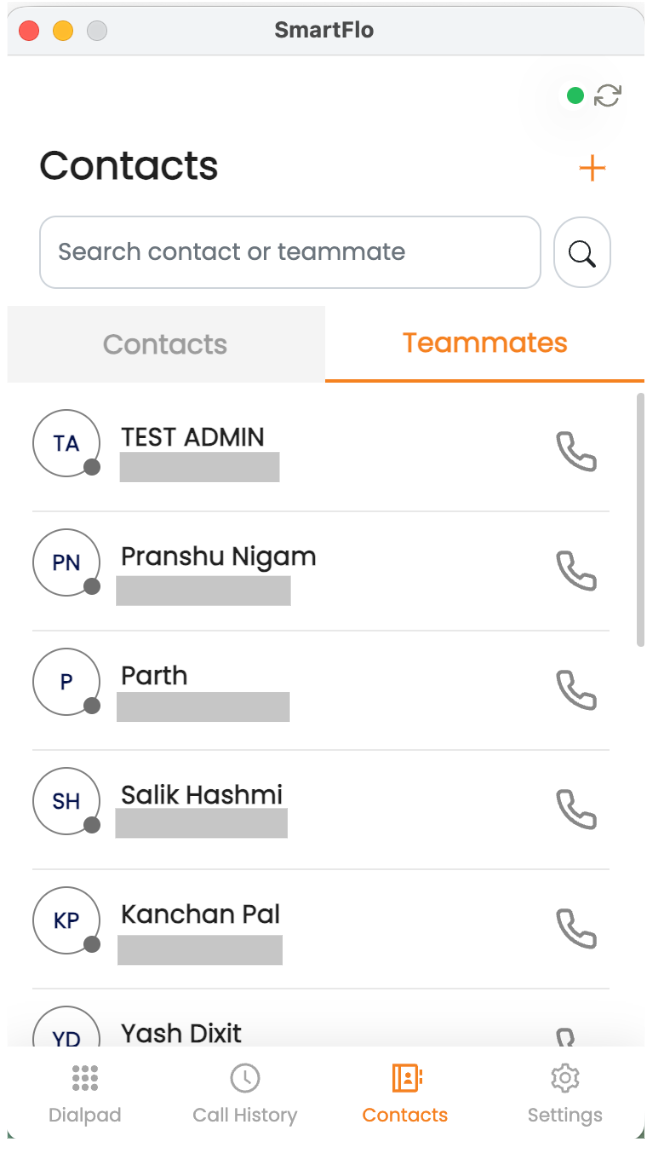Refresh using the sync icon
Screen dimensions: 655x1150
(x=607, y=96)
